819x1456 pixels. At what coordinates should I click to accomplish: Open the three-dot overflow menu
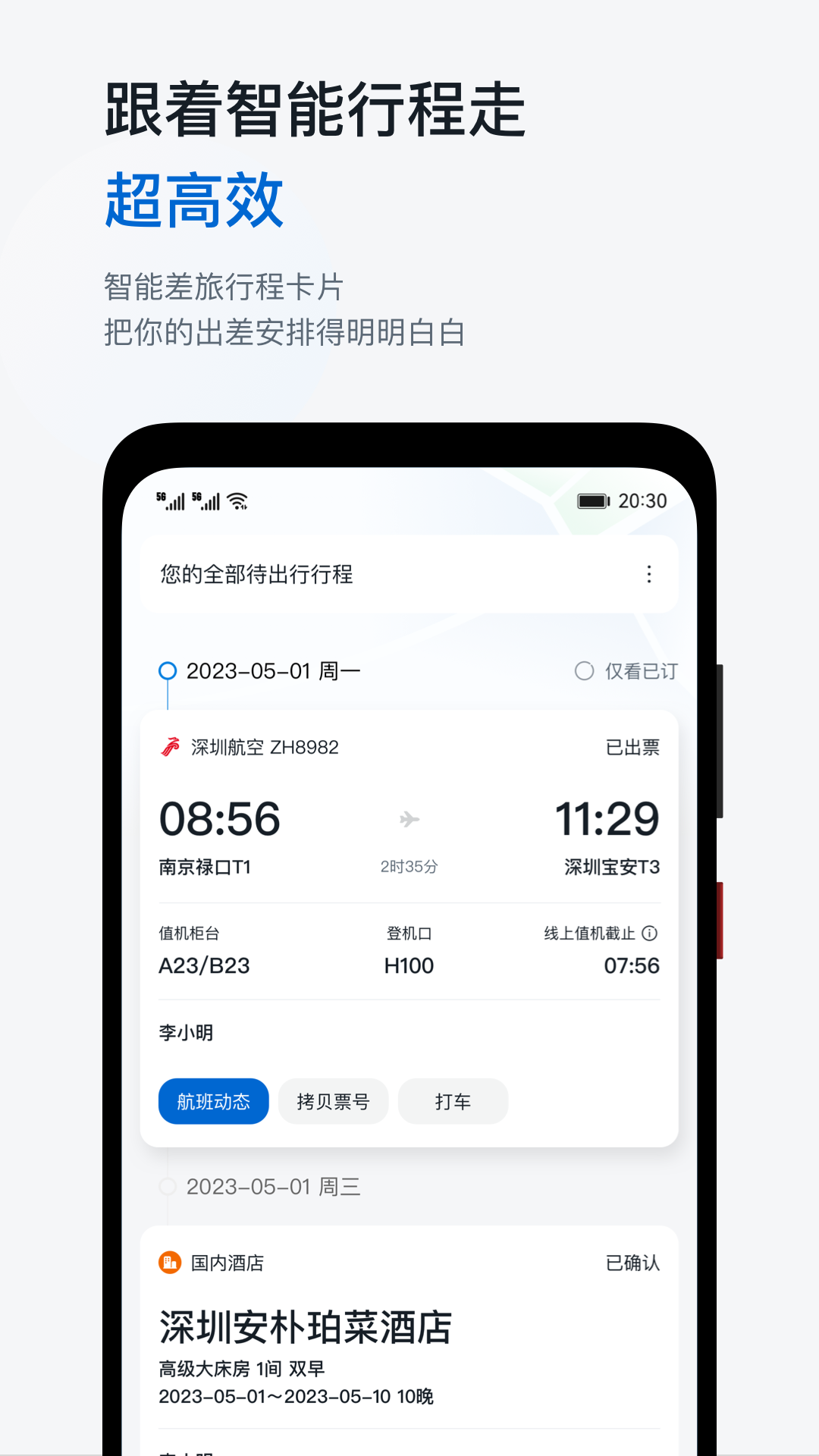[x=649, y=575]
